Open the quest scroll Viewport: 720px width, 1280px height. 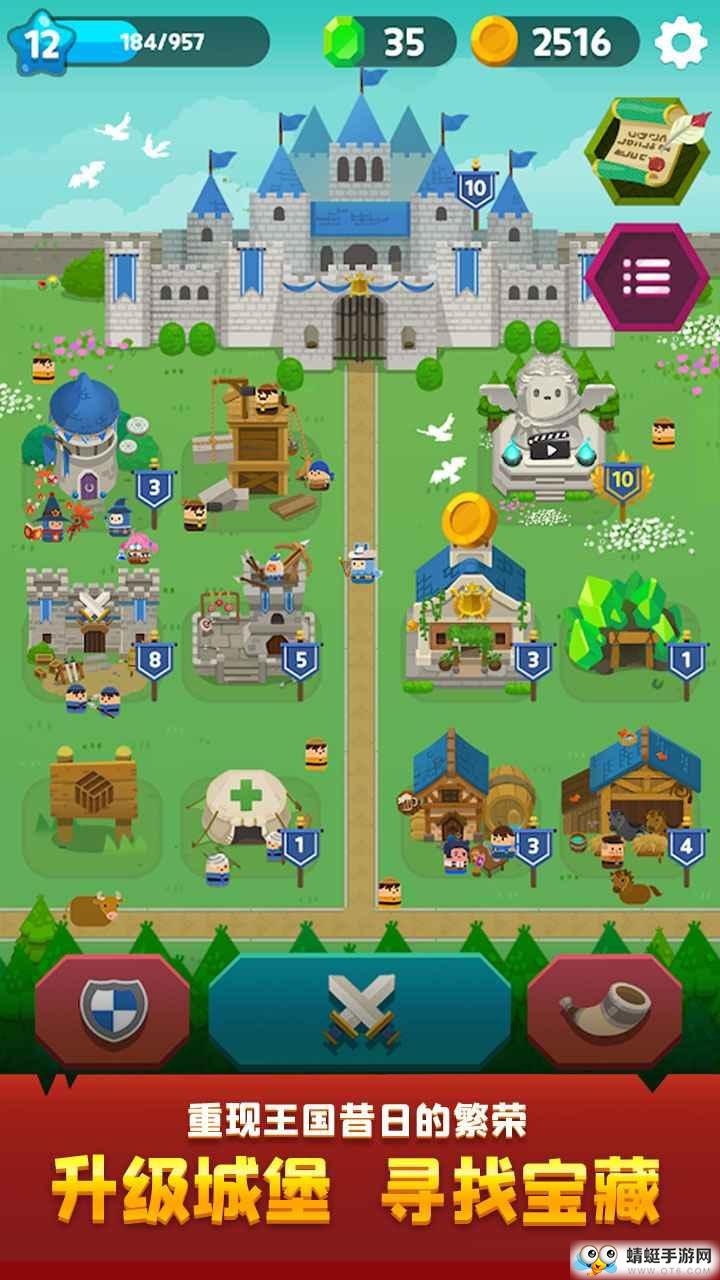coord(647,137)
